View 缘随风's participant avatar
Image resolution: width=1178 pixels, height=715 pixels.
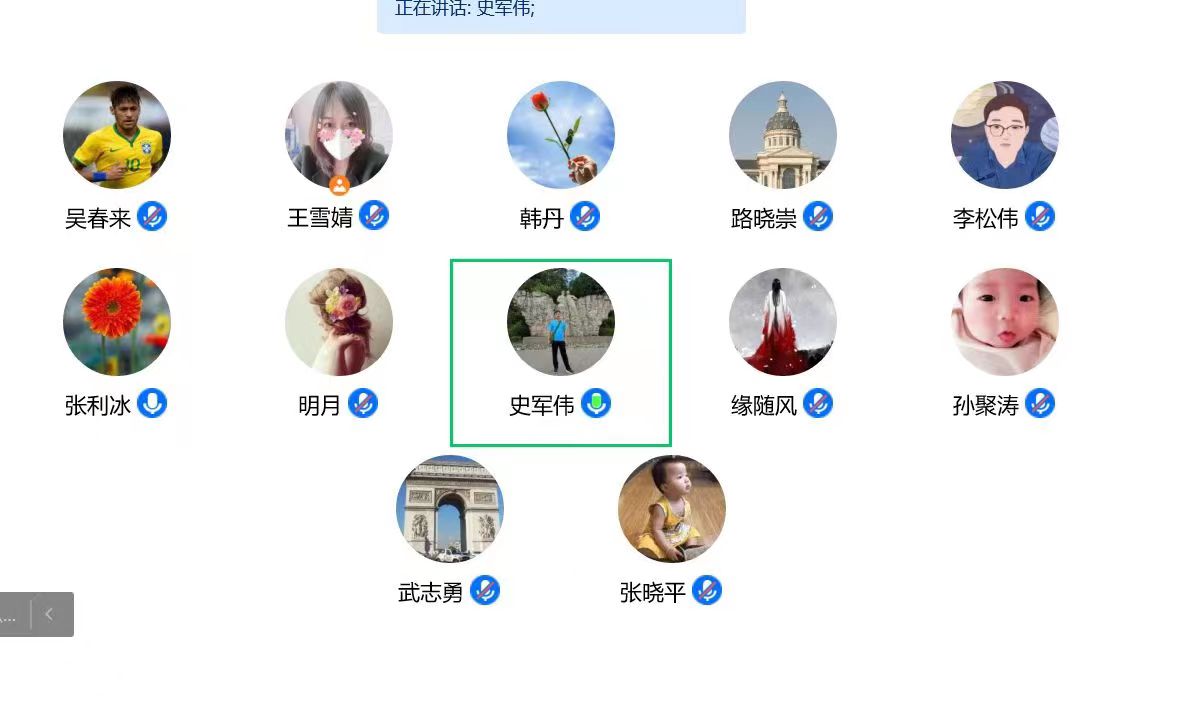(x=783, y=322)
